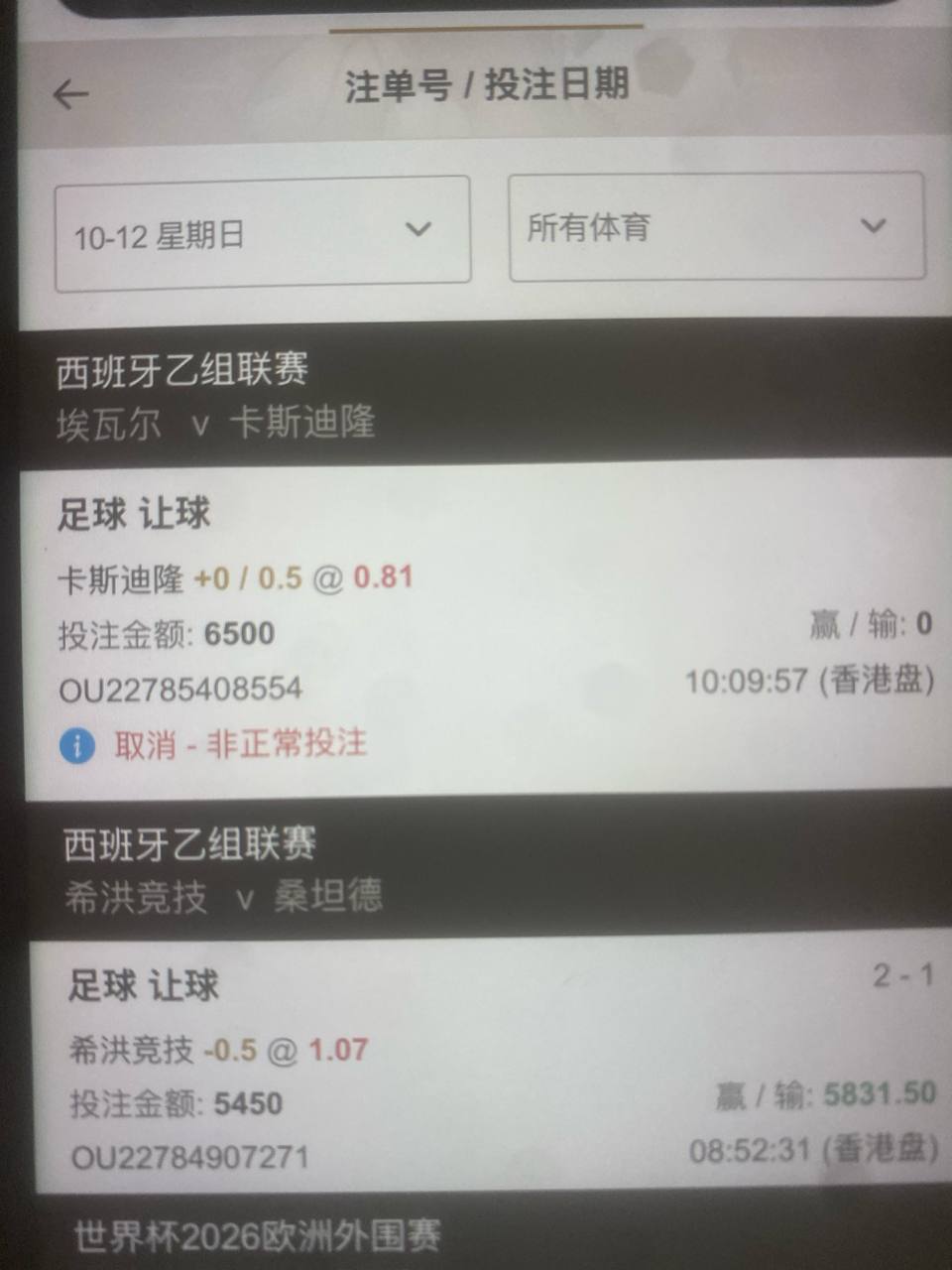Open the 卡斯迪隆 bet OU22785408554
The image size is (952, 1270).
click(x=180, y=689)
